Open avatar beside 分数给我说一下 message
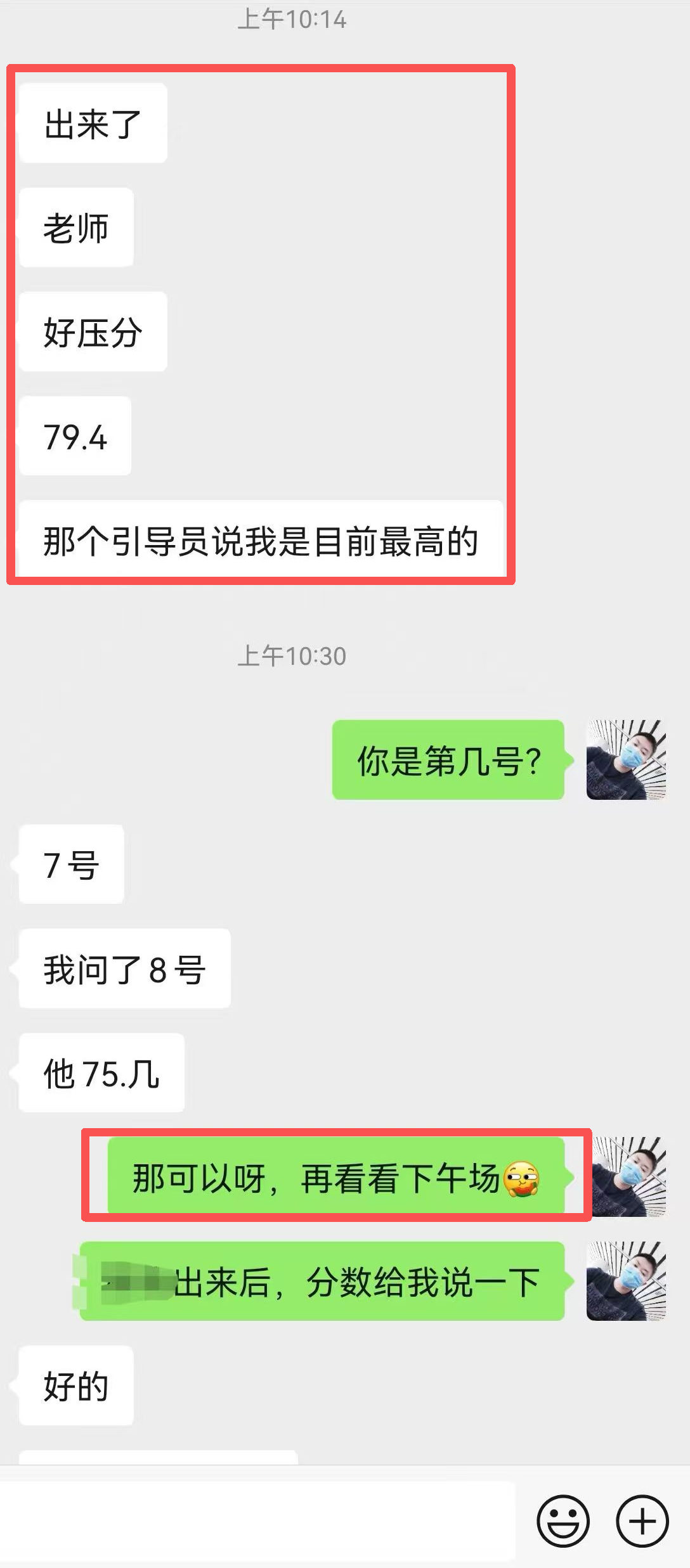 tap(626, 1281)
